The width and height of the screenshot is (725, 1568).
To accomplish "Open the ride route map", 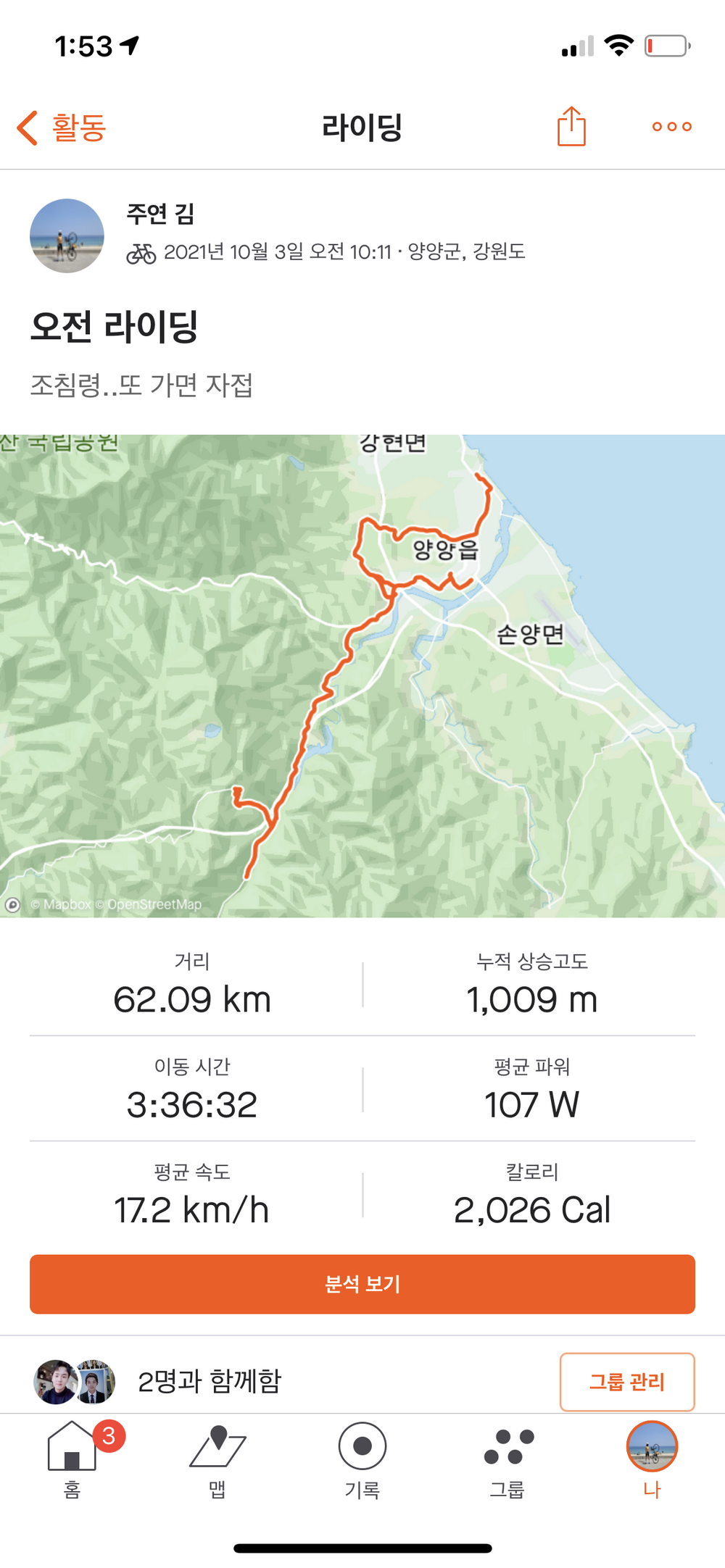I will [x=362, y=675].
